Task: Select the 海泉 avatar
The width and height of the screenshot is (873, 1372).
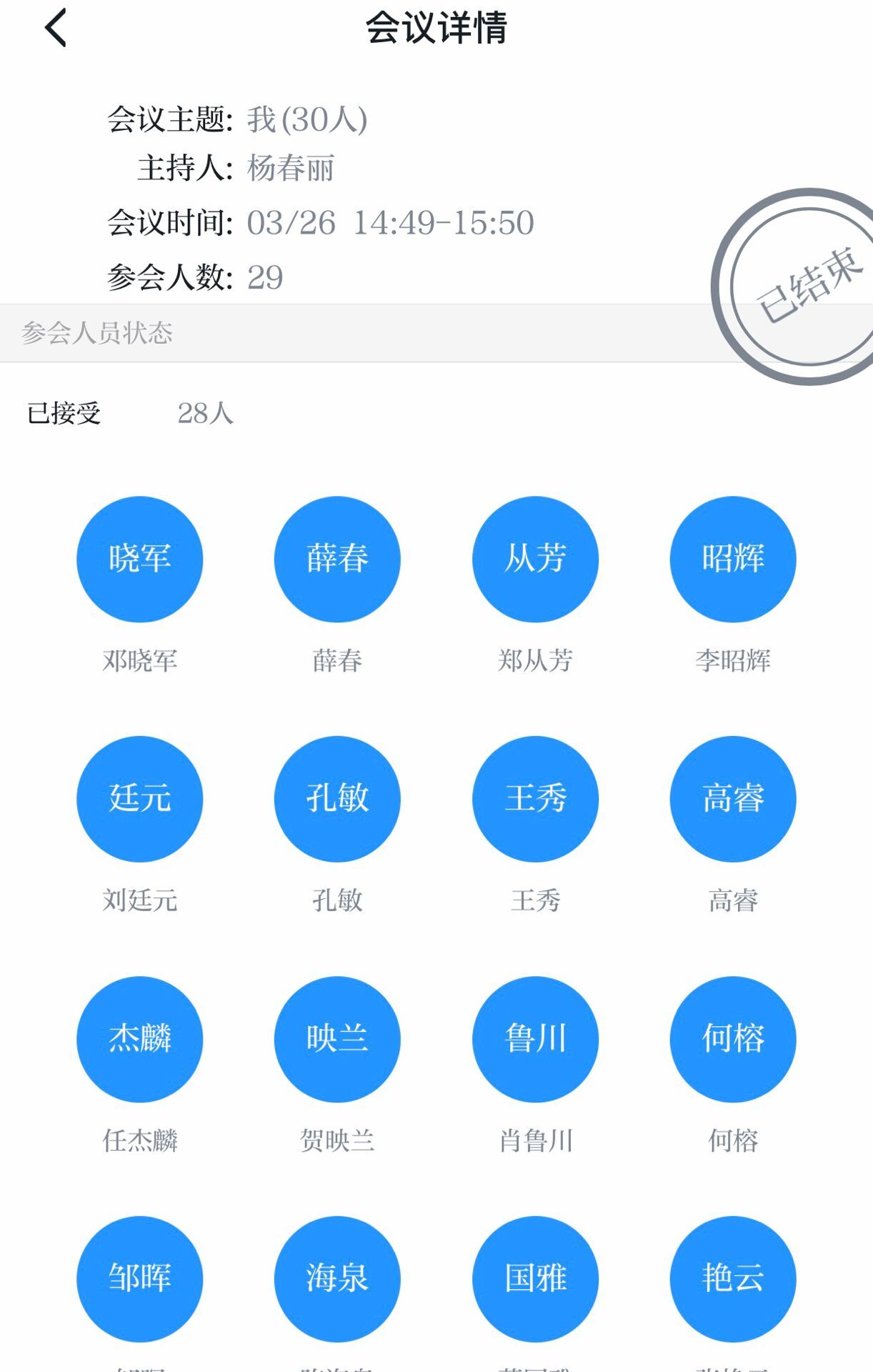Action: click(x=337, y=1278)
